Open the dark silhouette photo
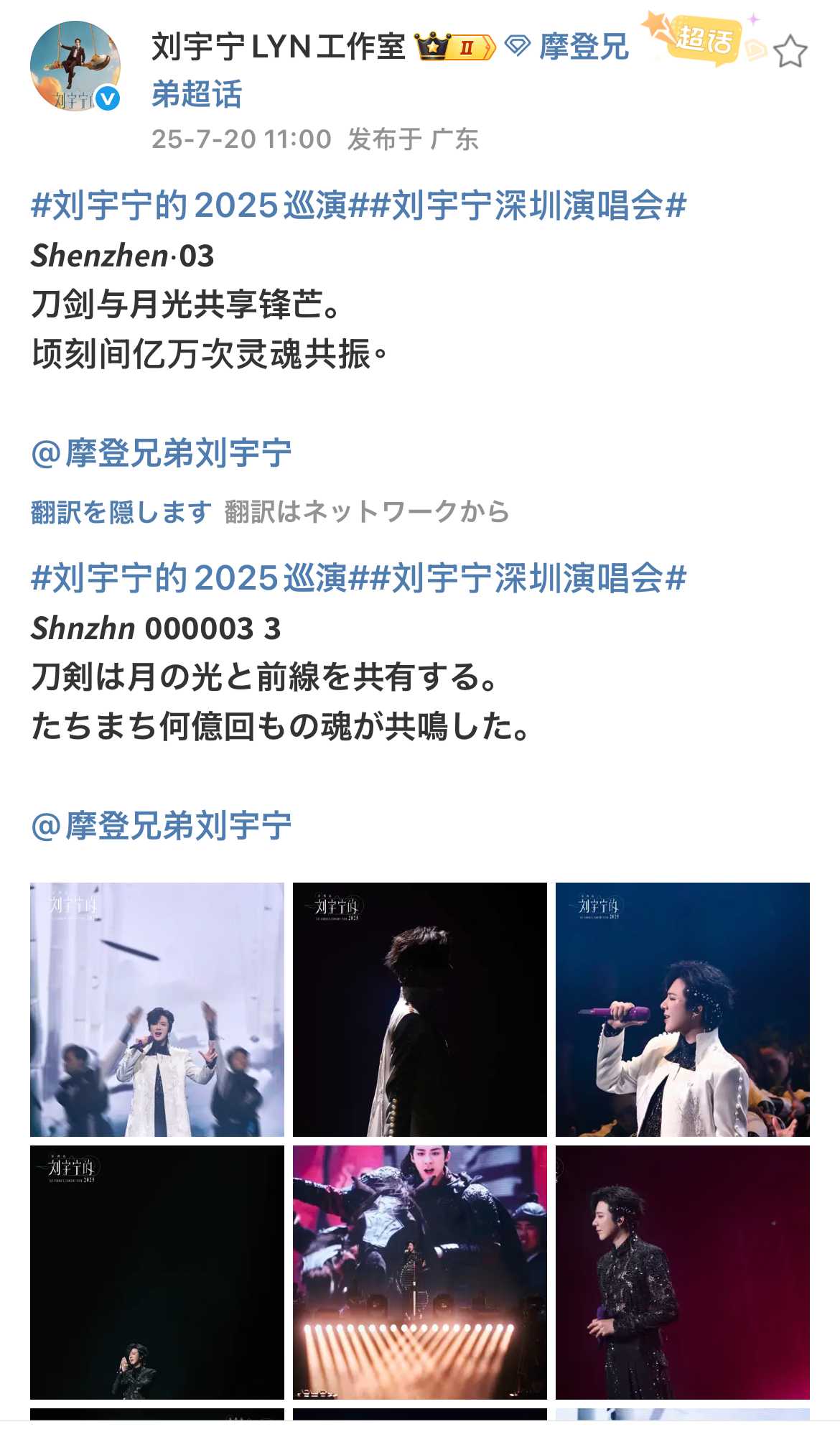The height and width of the screenshot is (1432, 840). tap(419, 1009)
